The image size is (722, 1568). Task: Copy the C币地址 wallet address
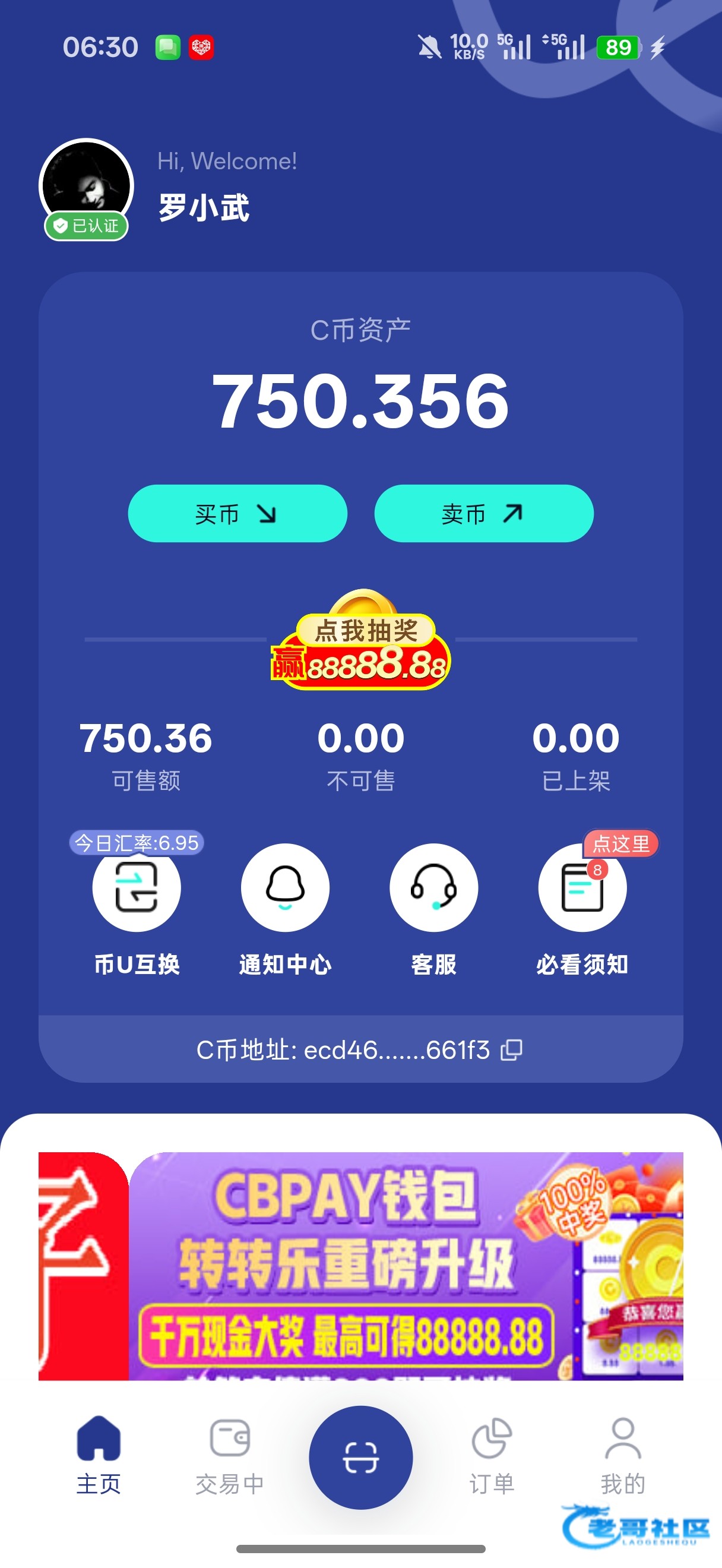[511, 1050]
